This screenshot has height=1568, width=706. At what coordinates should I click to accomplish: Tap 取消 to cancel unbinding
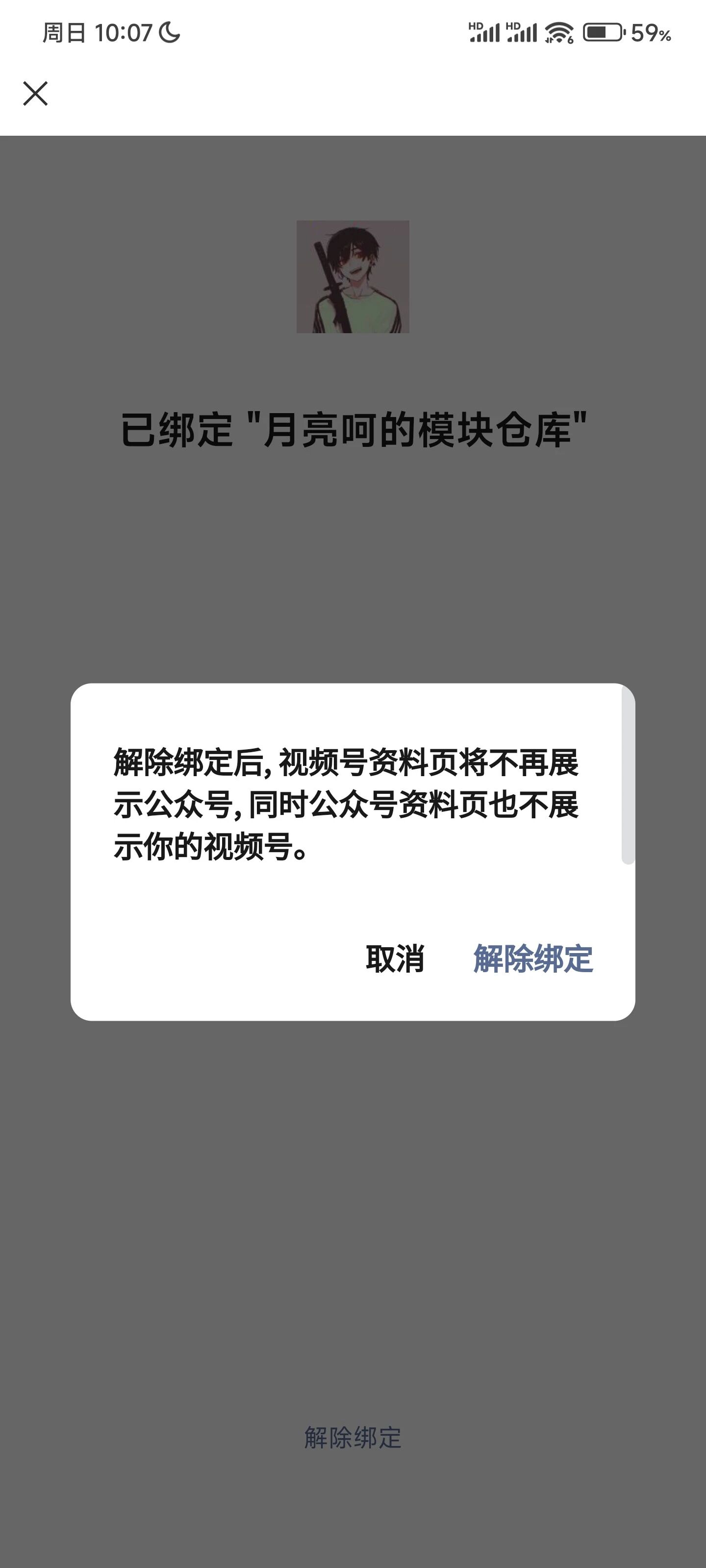(395, 959)
